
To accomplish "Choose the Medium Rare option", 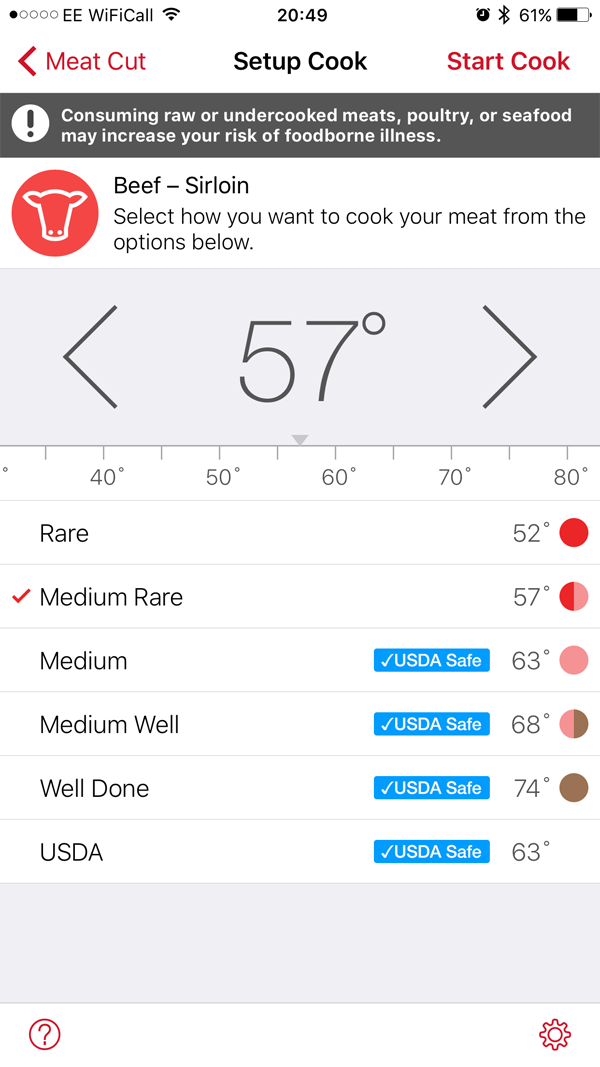I will tap(300, 597).
